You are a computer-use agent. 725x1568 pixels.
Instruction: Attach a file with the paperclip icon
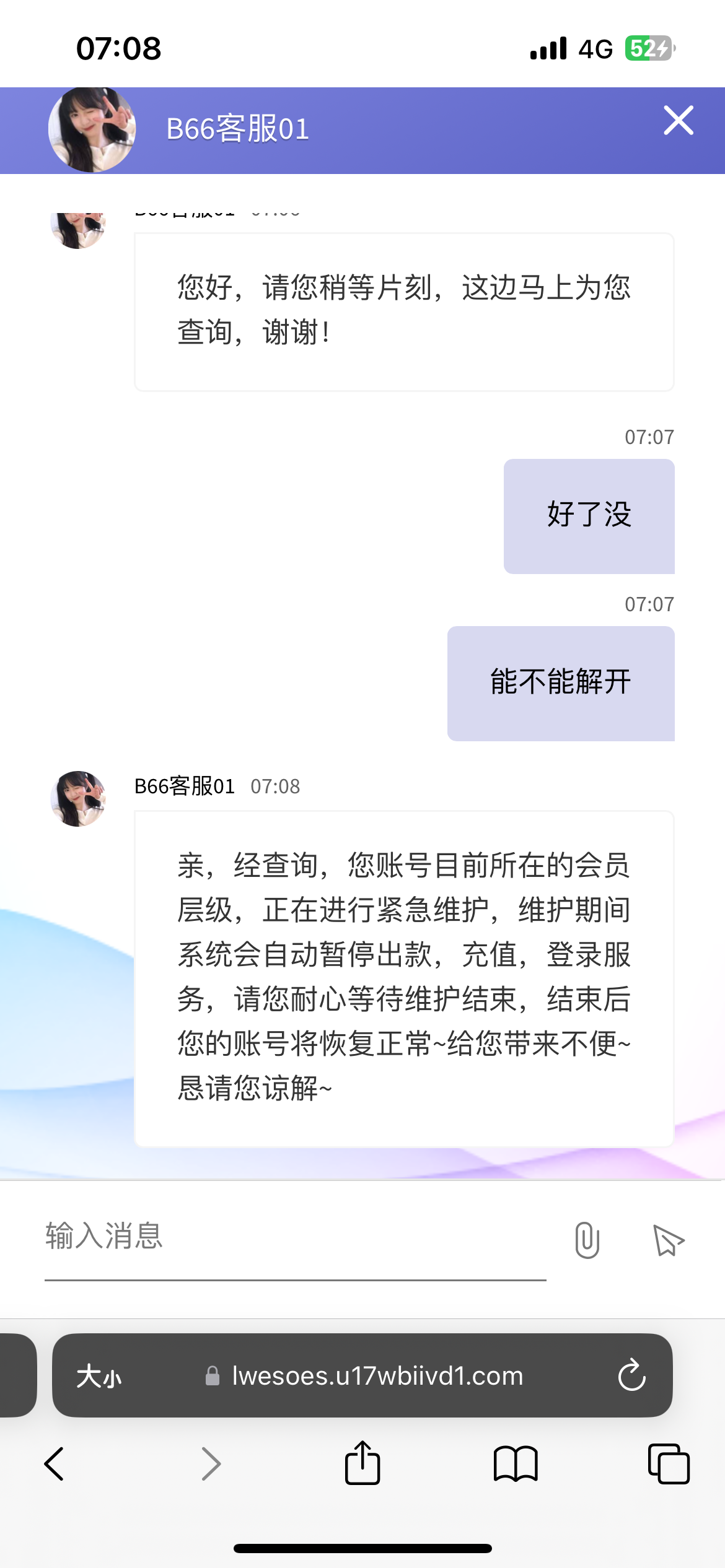pyautogui.click(x=587, y=1240)
